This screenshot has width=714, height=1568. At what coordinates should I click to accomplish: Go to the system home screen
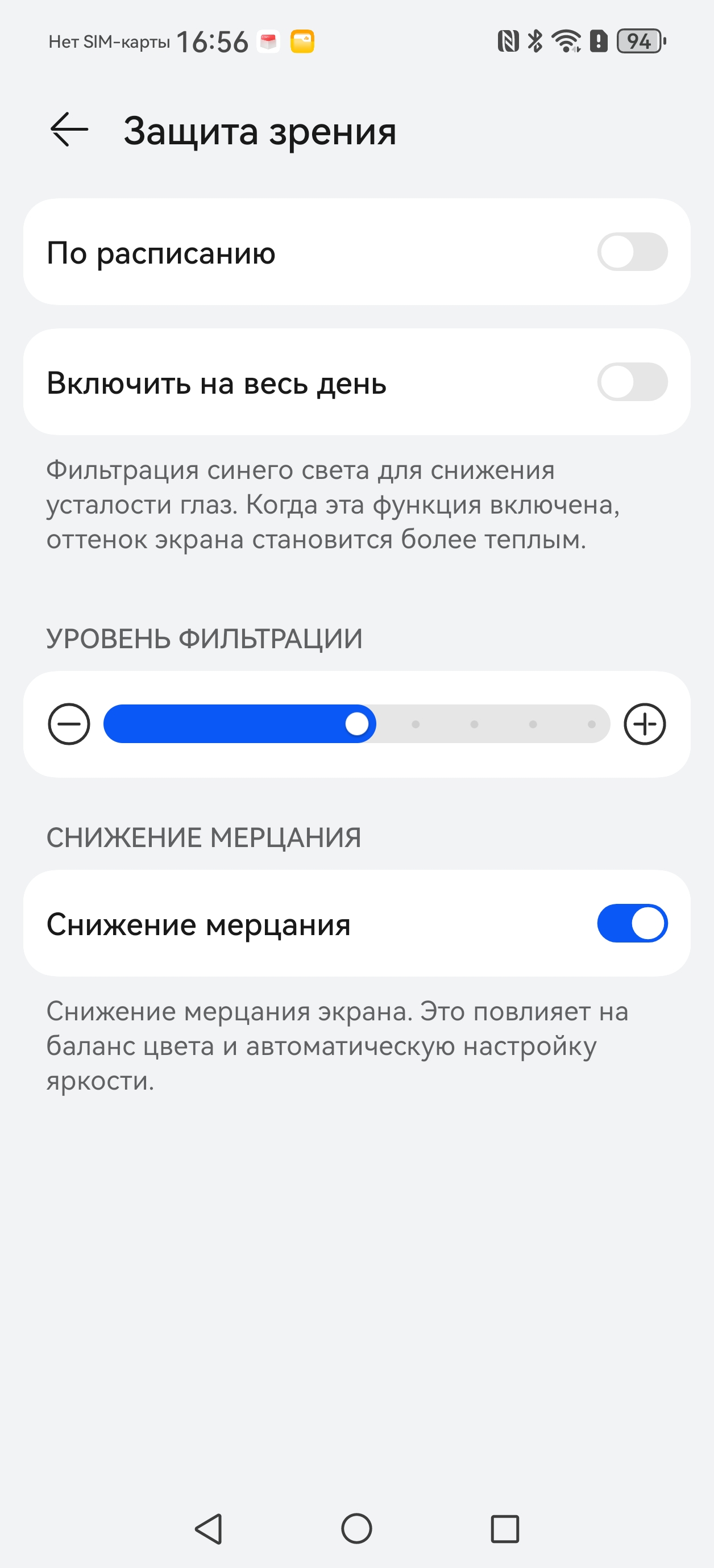click(356, 1528)
